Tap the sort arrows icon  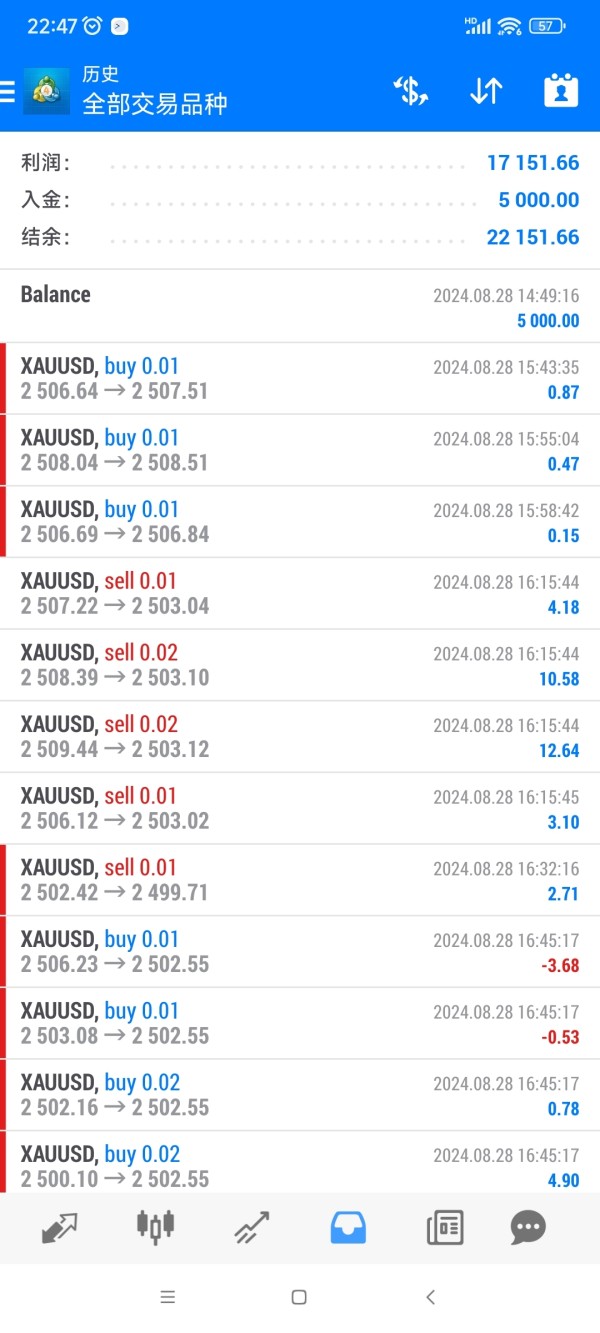pyautogui.click(x=485, y=91)
